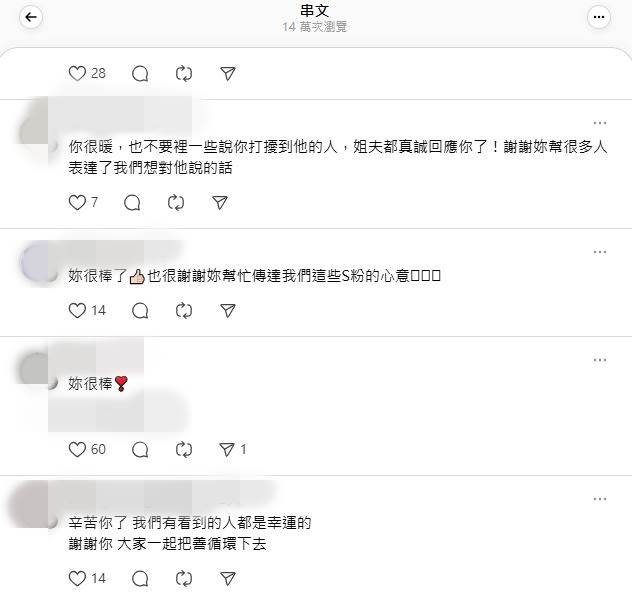The image size is (632, 602).
Task: Like the comment with 28 likes
Action: (x=77, y=73)
